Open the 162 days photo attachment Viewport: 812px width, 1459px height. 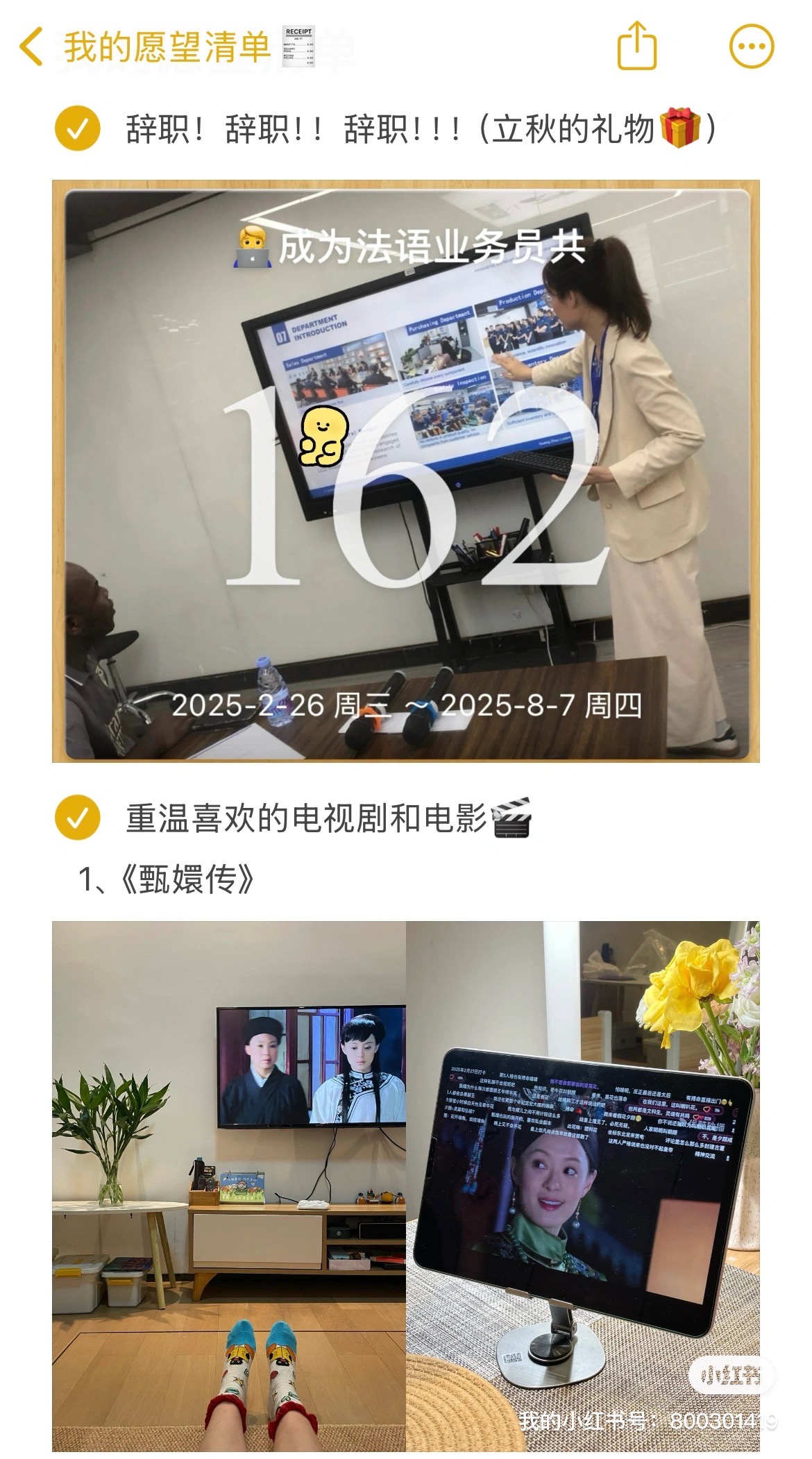pyautogui.click(x=406, y=471)
